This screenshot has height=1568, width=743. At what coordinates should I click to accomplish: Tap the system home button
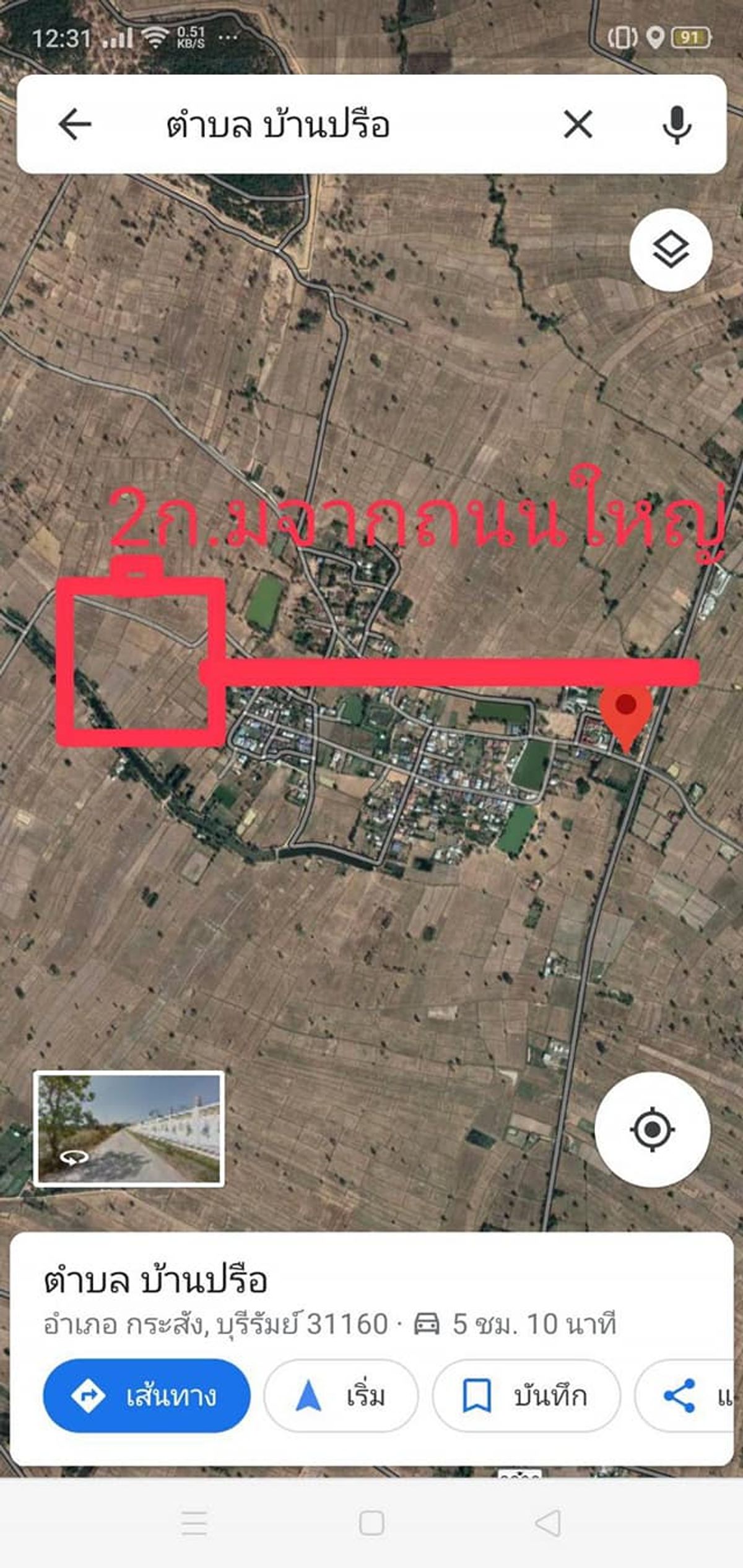tap(371, 1523)
